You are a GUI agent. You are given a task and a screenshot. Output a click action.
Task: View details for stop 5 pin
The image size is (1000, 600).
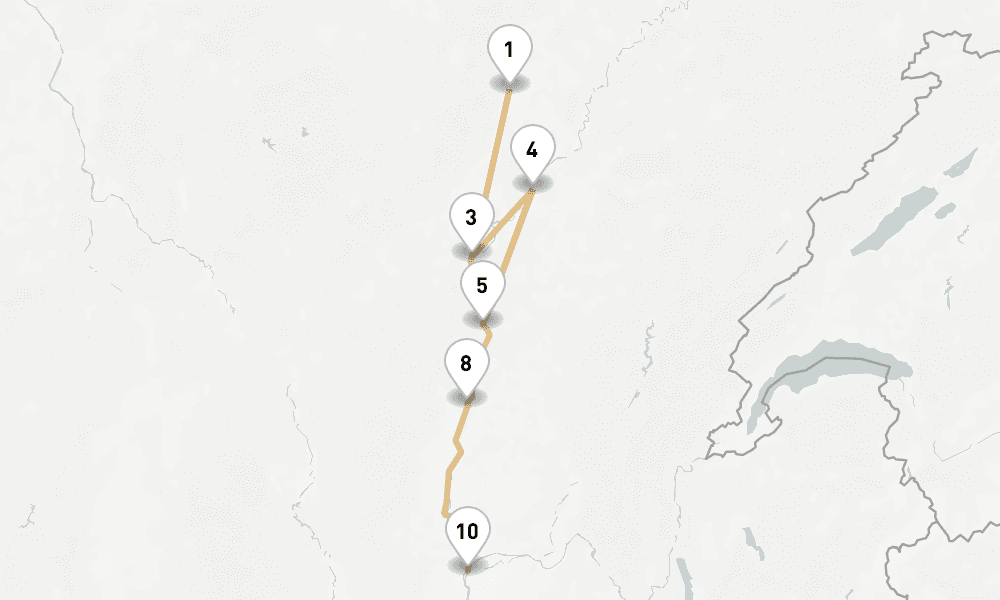(482, 286)
